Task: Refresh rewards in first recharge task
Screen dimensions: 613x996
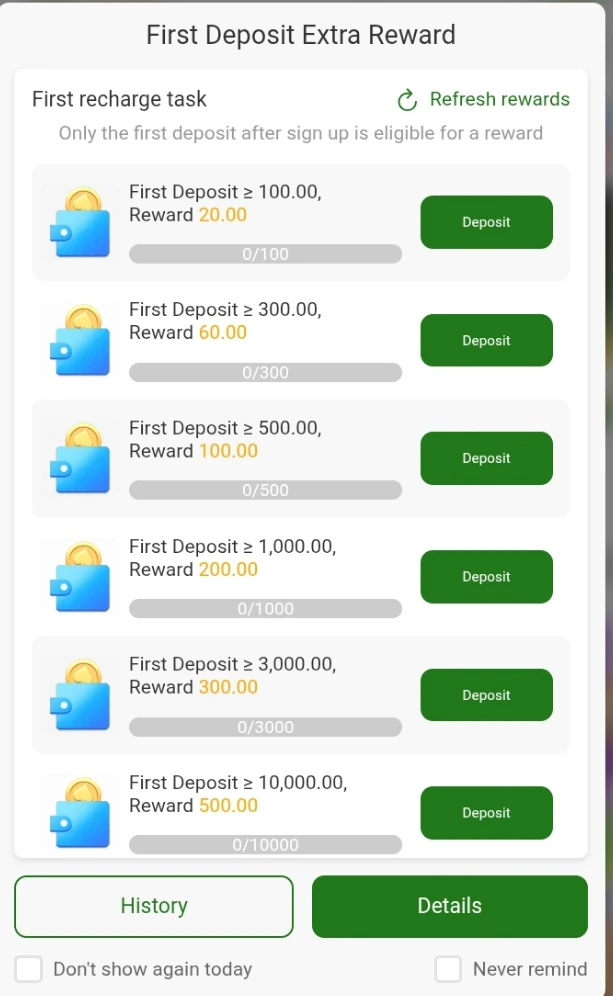Action: [x=484, y=99]
